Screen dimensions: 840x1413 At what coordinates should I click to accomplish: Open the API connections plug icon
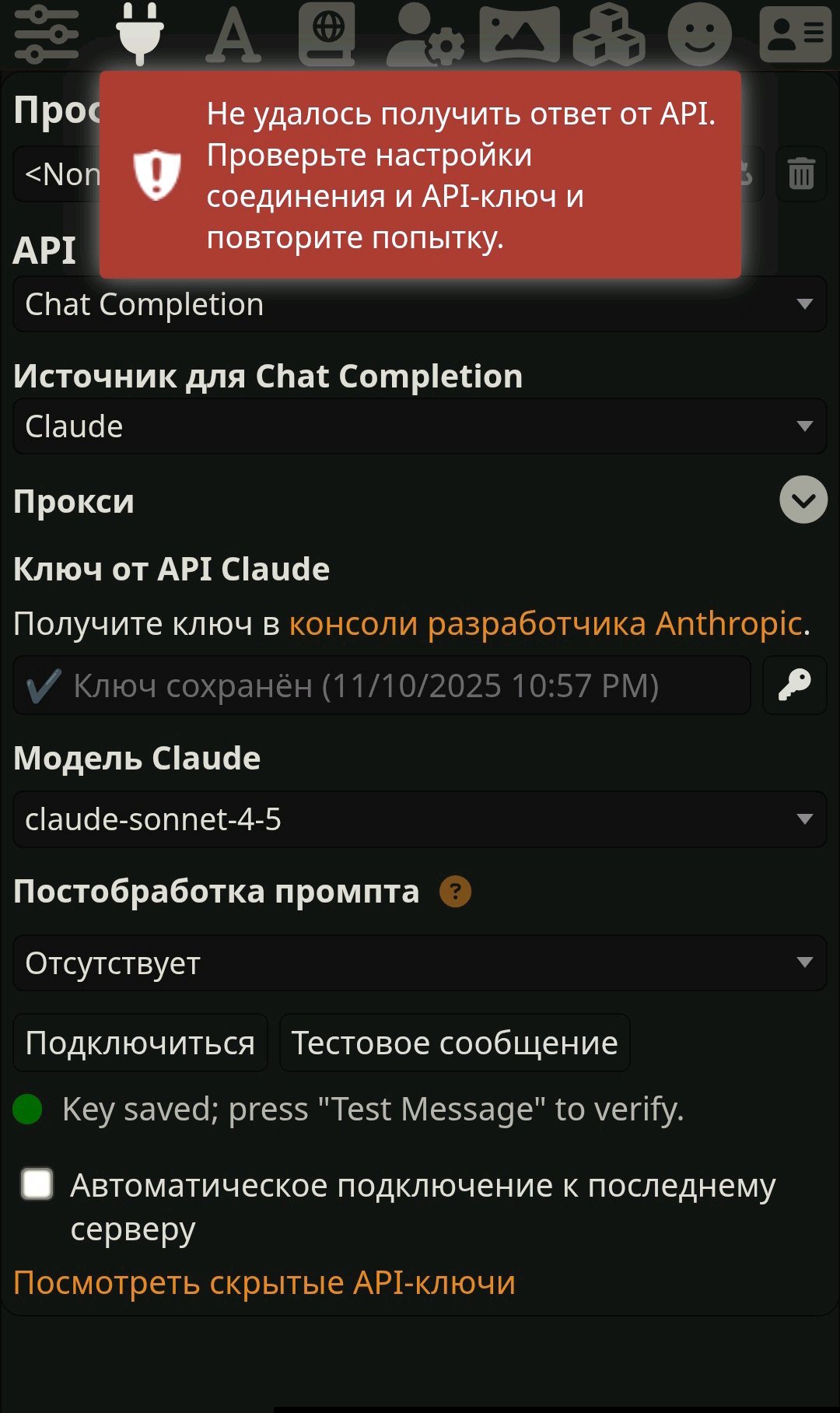click(140, 34)
